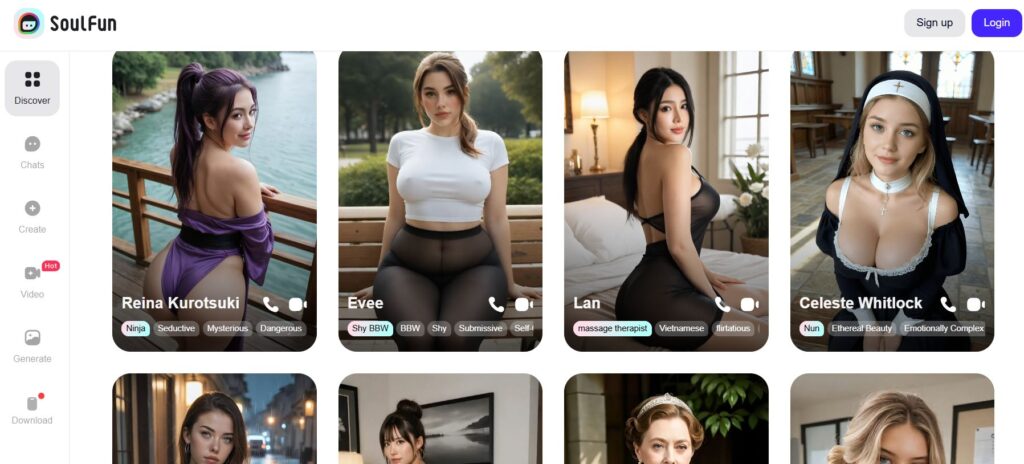Image resolution: width=1024 pixels, height=464 pixels.
Task: Start a video call with Lan
Action: coord(749,304)
